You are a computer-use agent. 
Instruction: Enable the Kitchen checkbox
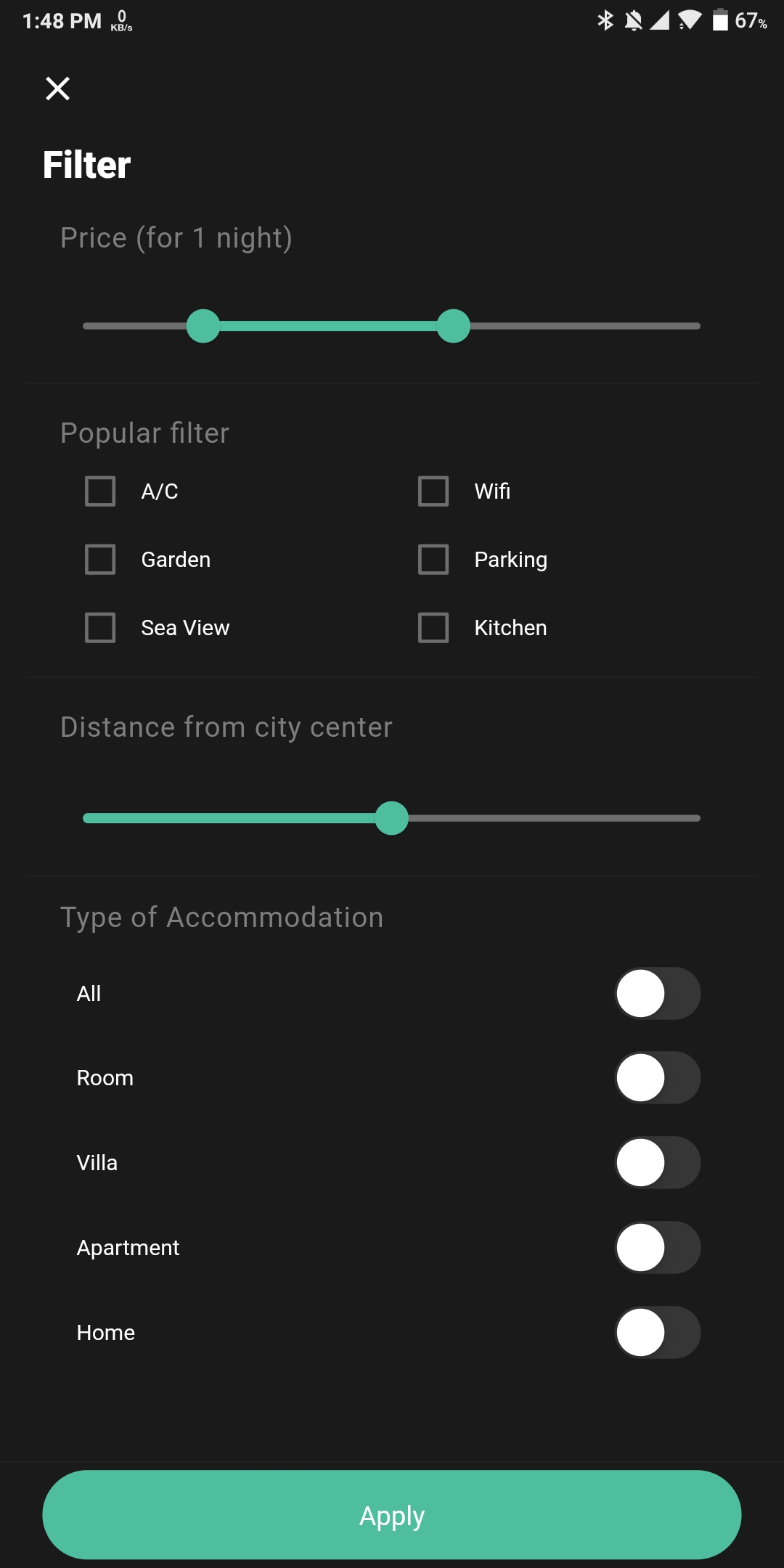(433, 628)
